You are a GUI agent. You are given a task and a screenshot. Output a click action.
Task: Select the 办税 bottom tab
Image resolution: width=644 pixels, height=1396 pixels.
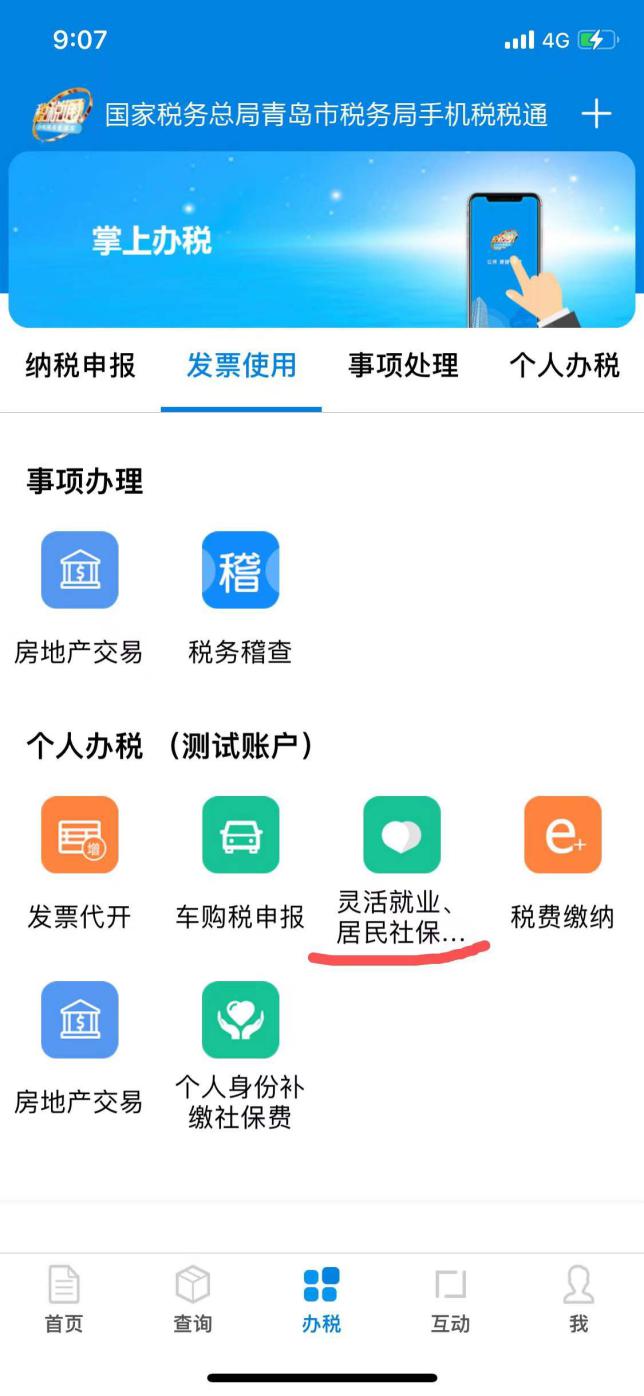coord(321,1298)
